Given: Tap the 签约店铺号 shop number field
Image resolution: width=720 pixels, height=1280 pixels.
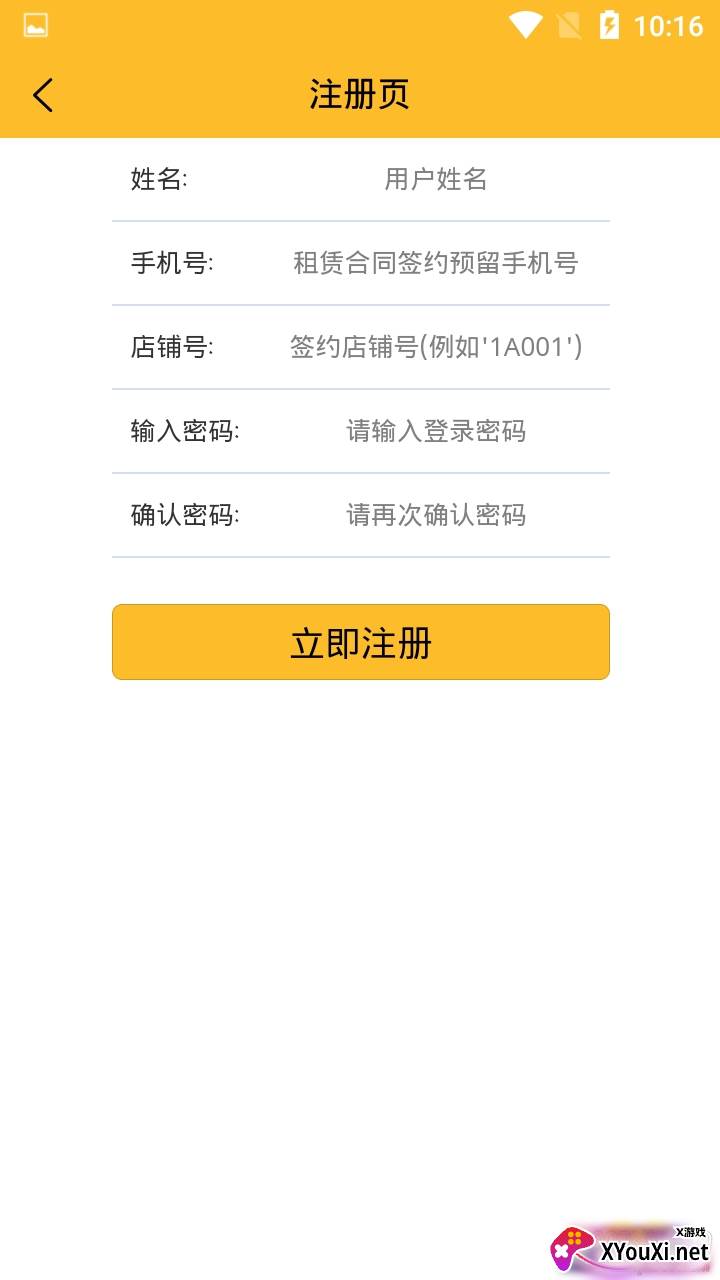Looking at the screenshot, I should pyautogui.click(x=435, y=347).
